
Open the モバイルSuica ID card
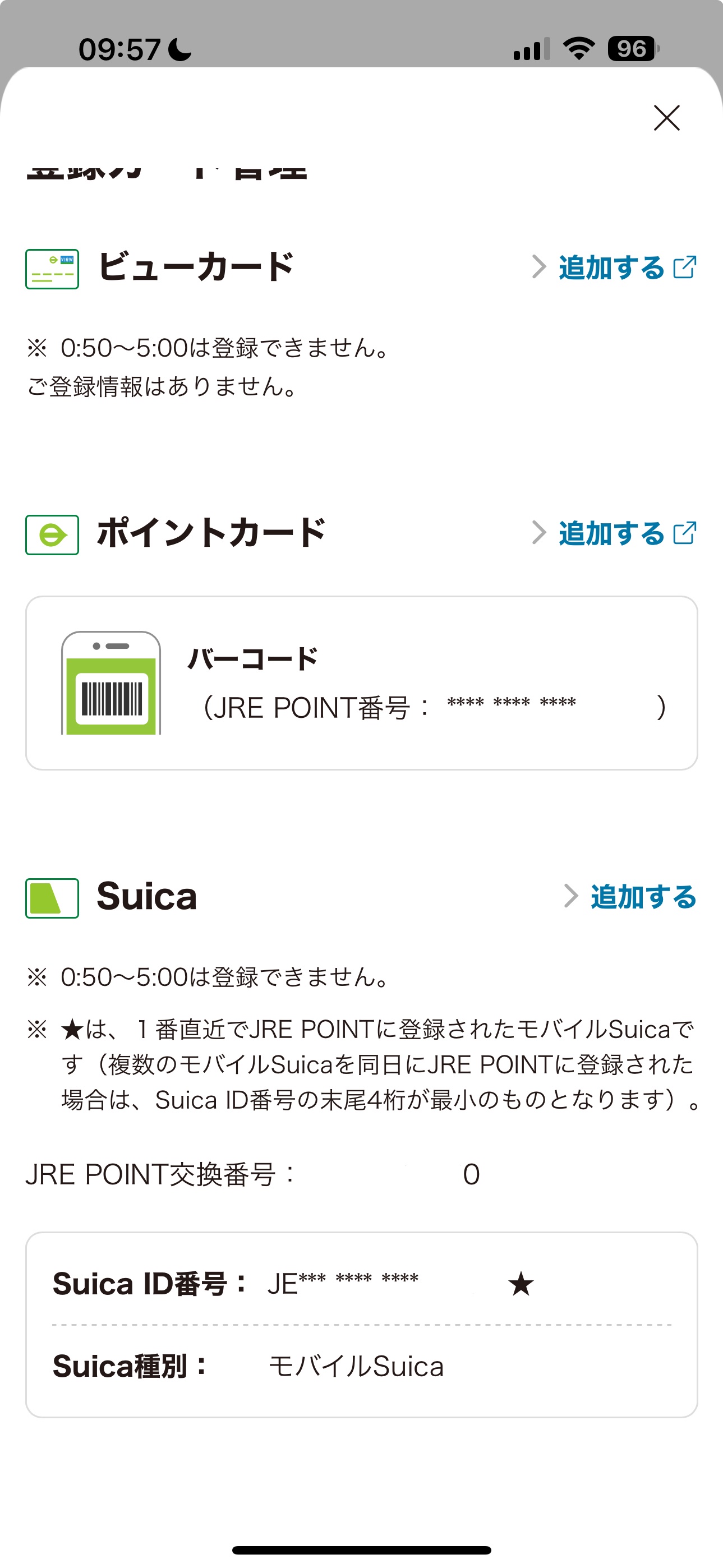[x=361, y=1325]
